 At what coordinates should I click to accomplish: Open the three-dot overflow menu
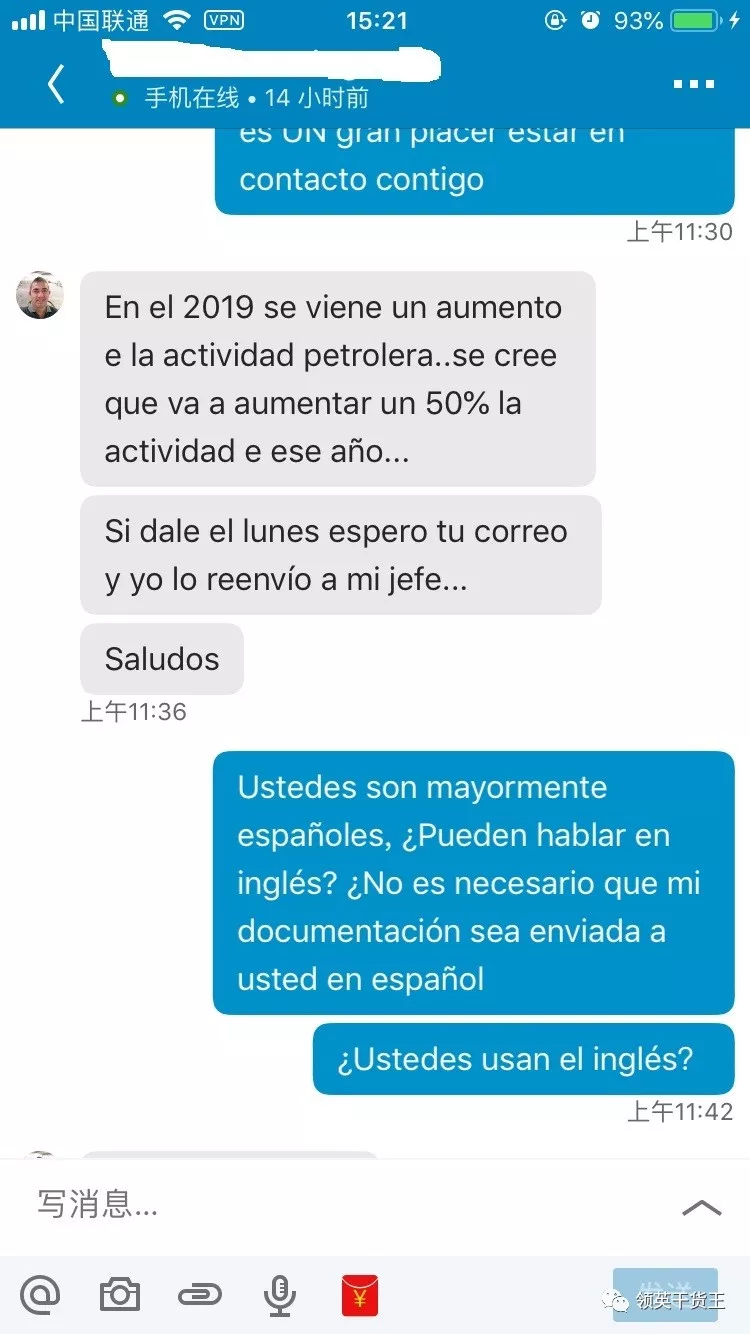tap(694, 85)
